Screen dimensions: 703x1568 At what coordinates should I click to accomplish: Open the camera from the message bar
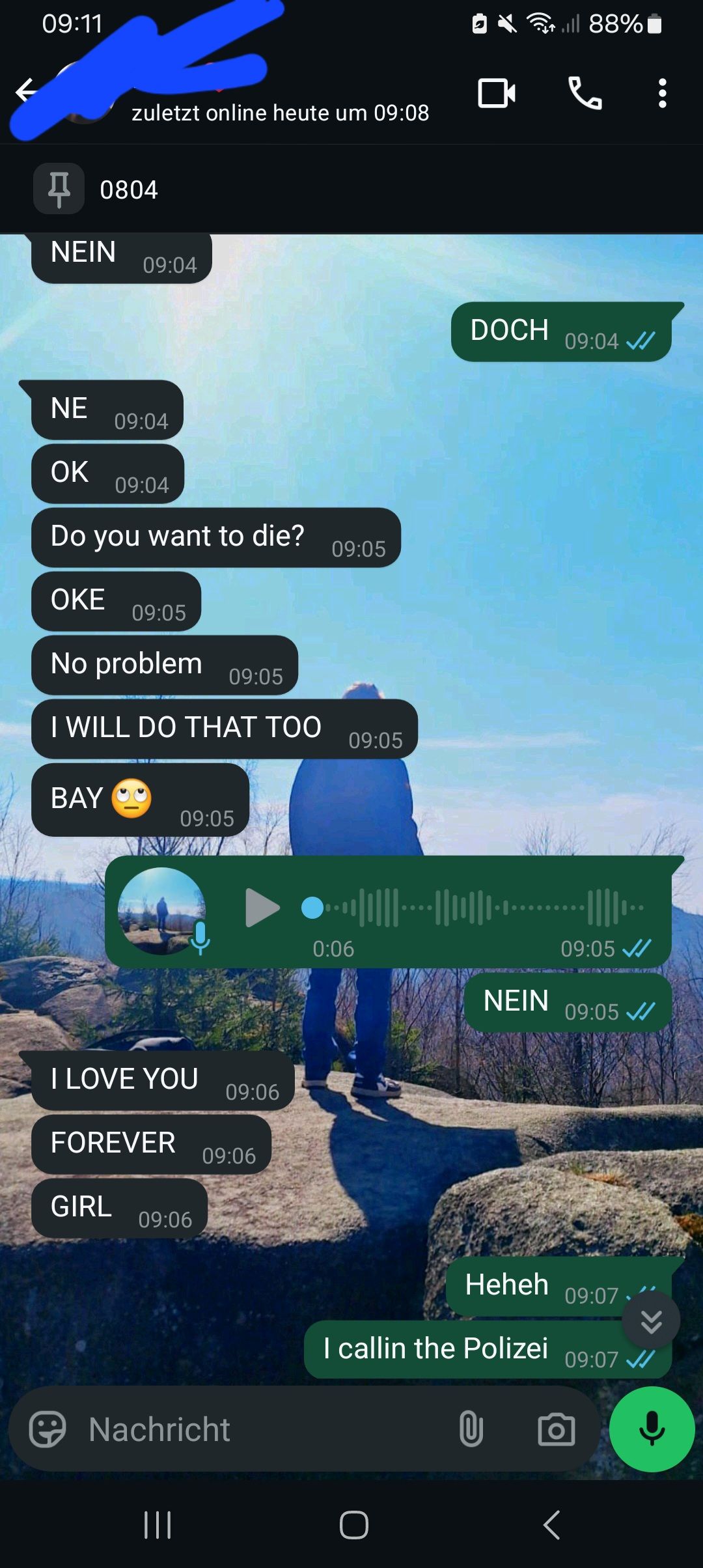click(x=556, y=1430)
